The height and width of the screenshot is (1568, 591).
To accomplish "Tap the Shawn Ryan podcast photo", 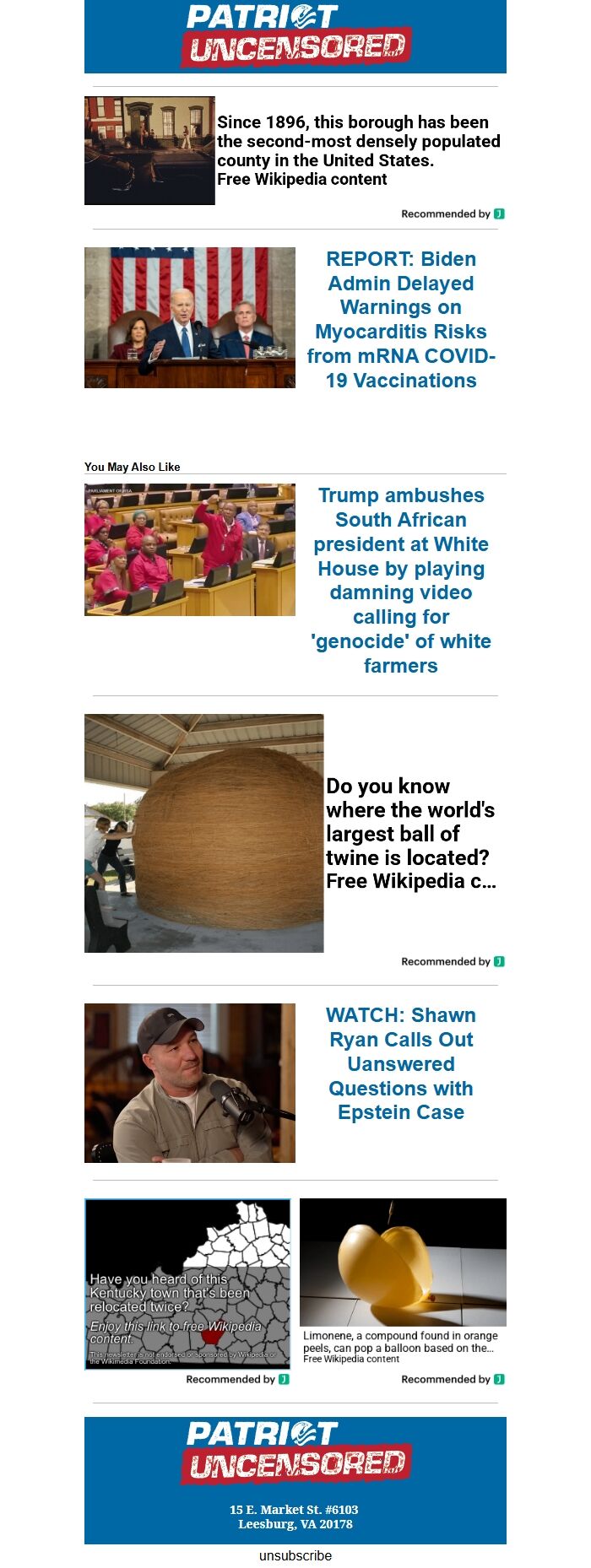I will [190, 1083].
